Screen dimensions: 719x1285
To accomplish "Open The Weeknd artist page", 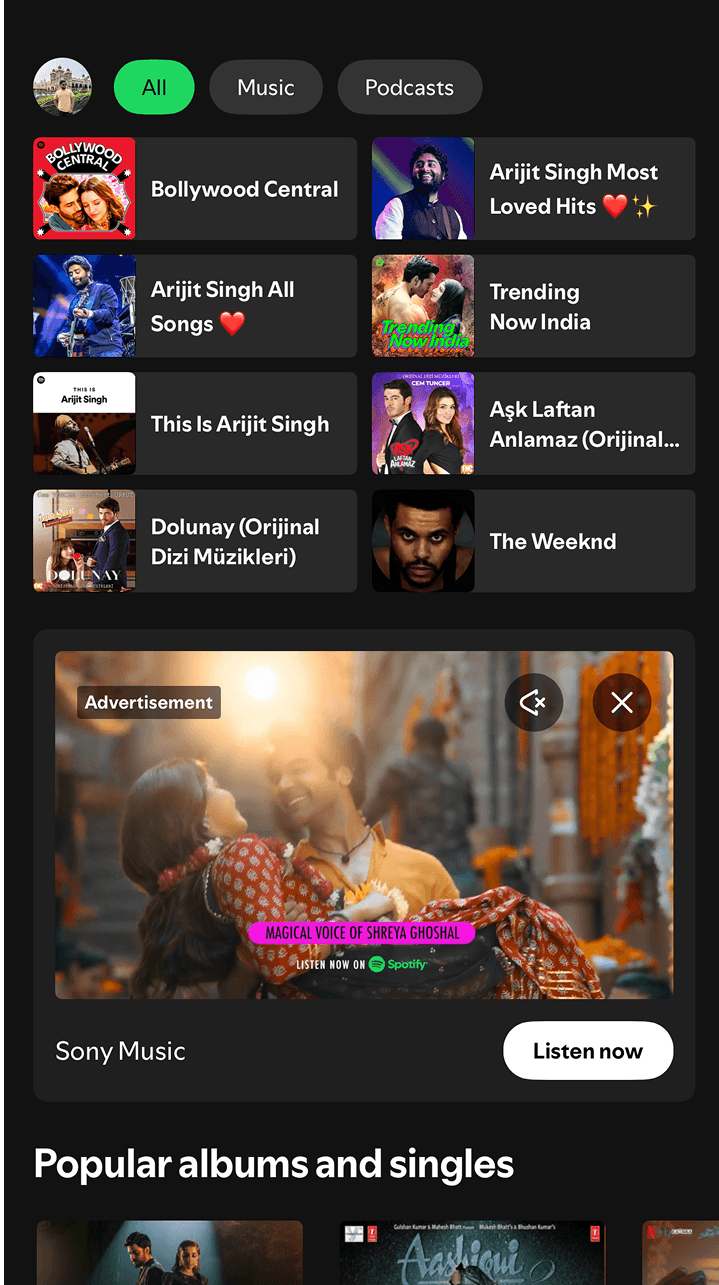I will click(533, 541).
